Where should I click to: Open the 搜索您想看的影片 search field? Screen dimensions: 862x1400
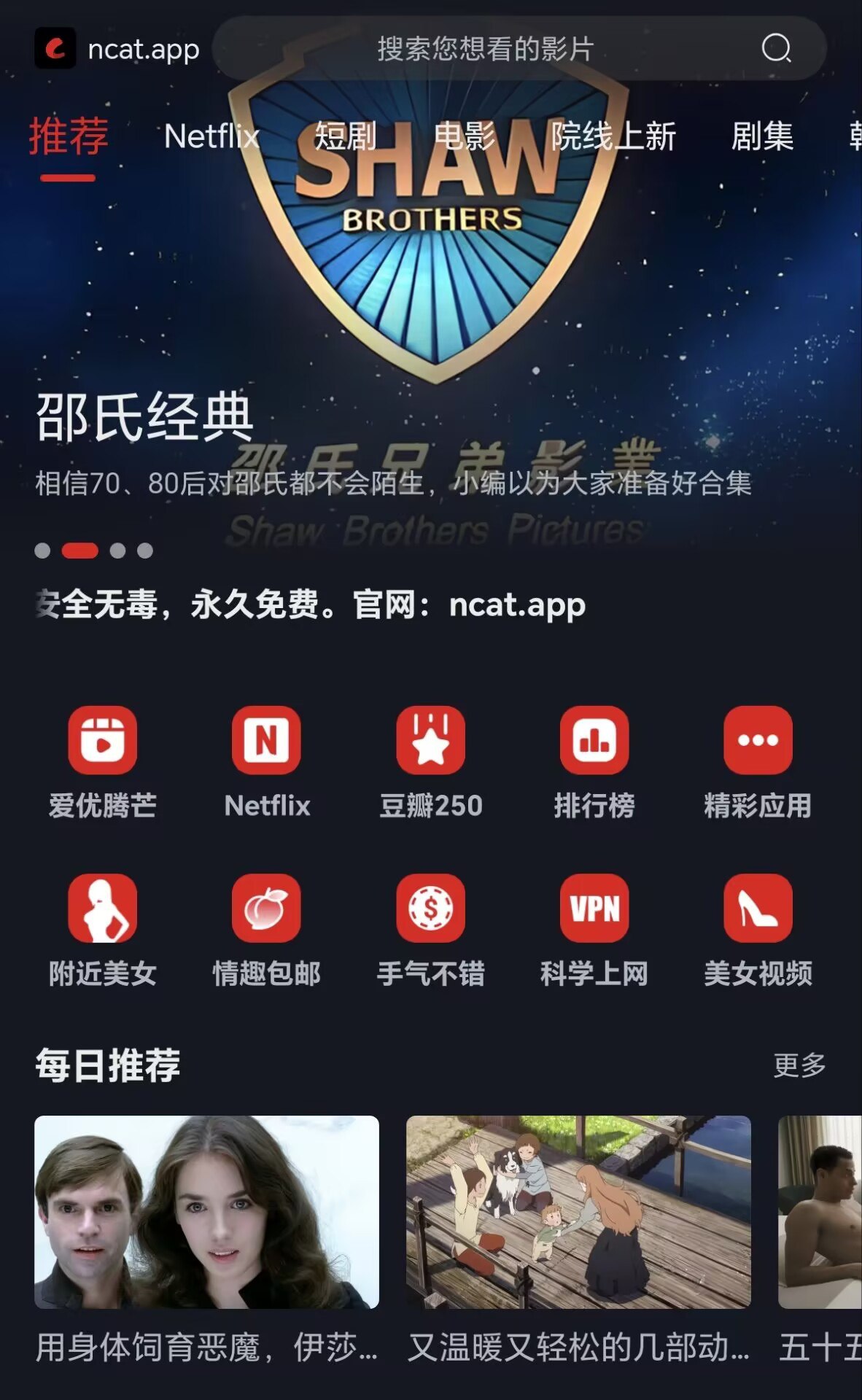pyautogui.click(x=485, y=49)
